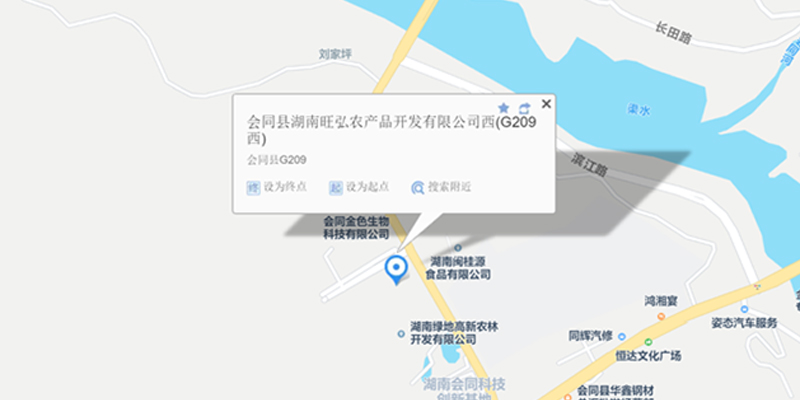Screen dimensions: 800x400
Task: Search nearby places (搜索附近)
Action: pyautogui.click(x=441, y=187)
